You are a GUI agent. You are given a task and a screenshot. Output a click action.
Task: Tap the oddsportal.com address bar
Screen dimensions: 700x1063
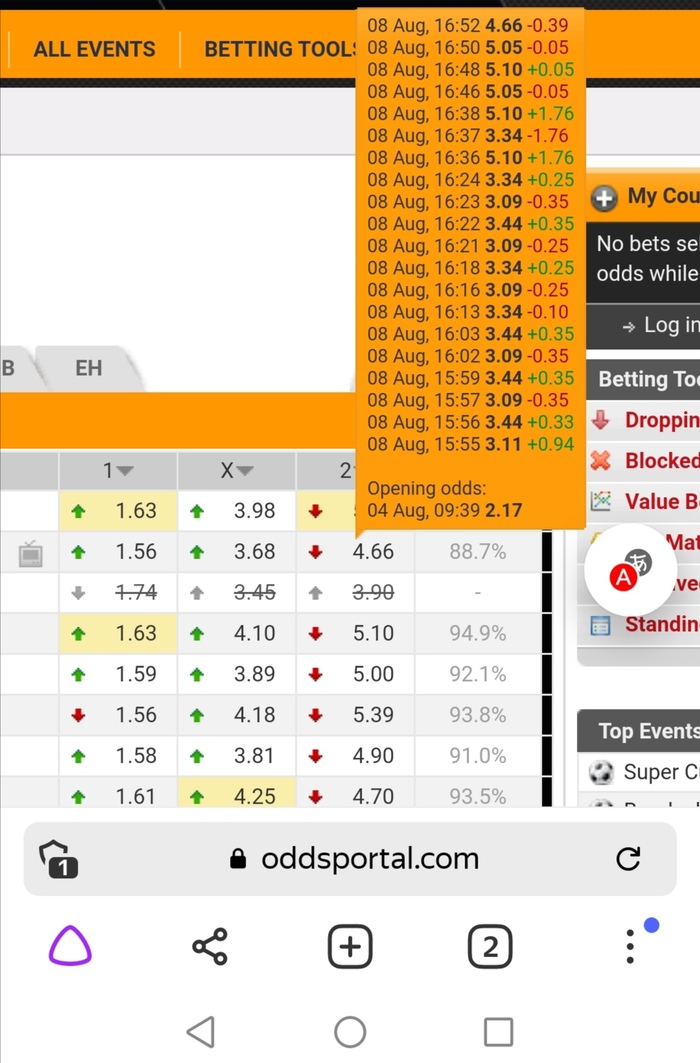pyautogui.click(x=369, y=858)
